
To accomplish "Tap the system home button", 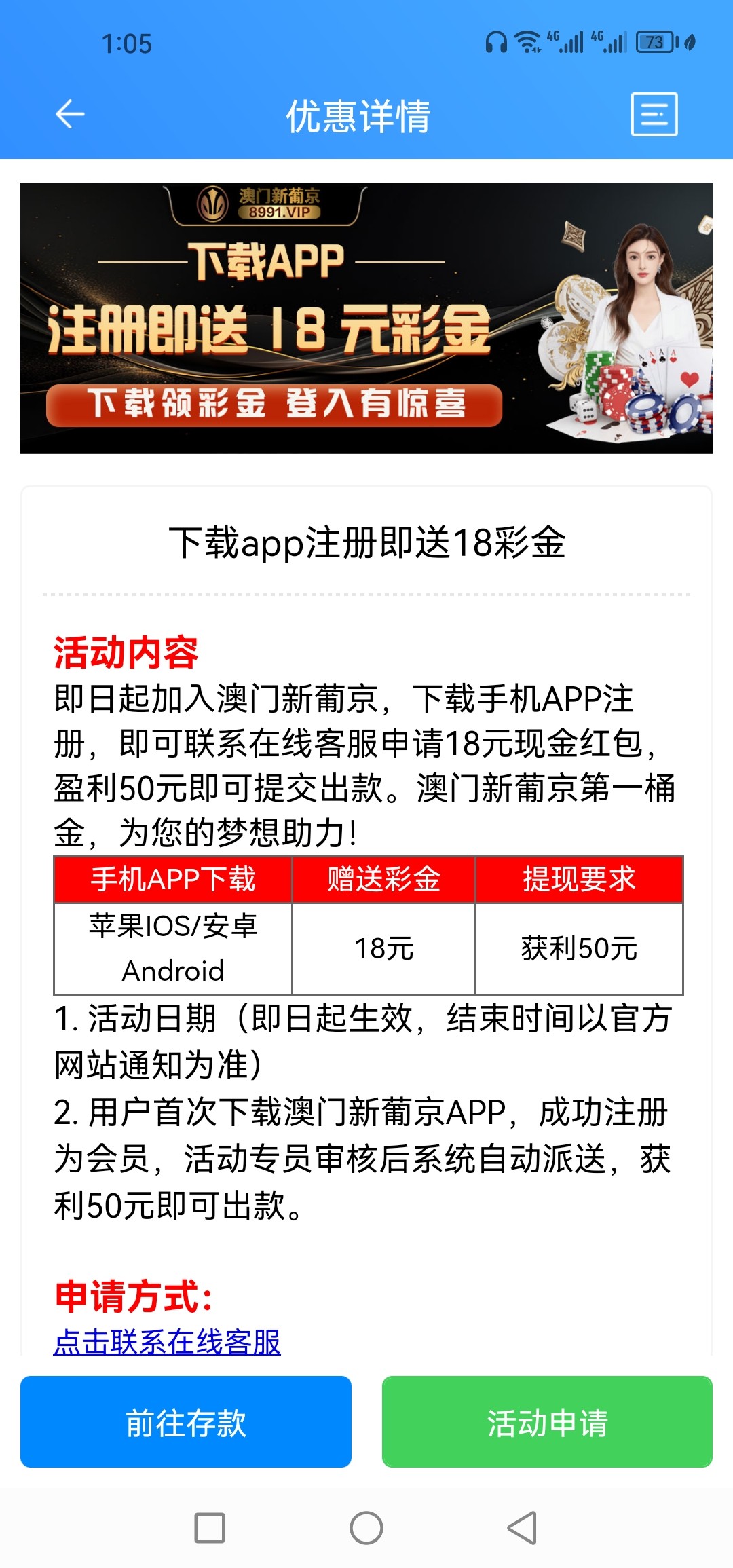I will coord(366,1527).
